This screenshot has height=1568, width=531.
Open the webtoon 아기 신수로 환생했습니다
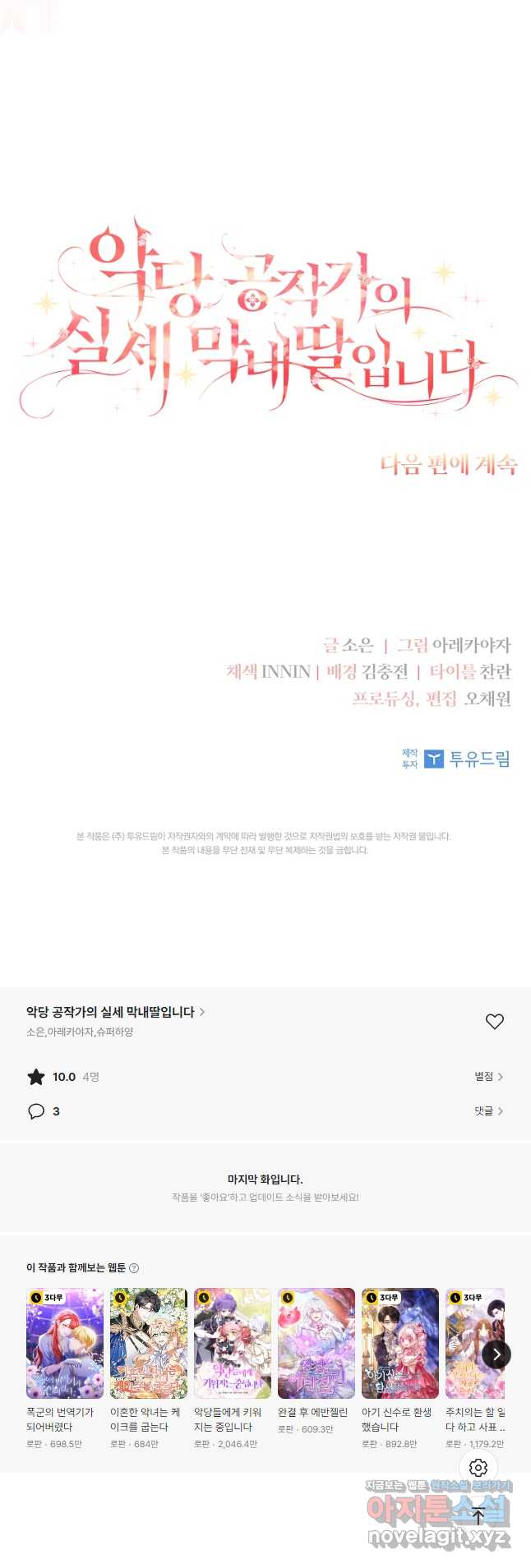point(400,1343)
